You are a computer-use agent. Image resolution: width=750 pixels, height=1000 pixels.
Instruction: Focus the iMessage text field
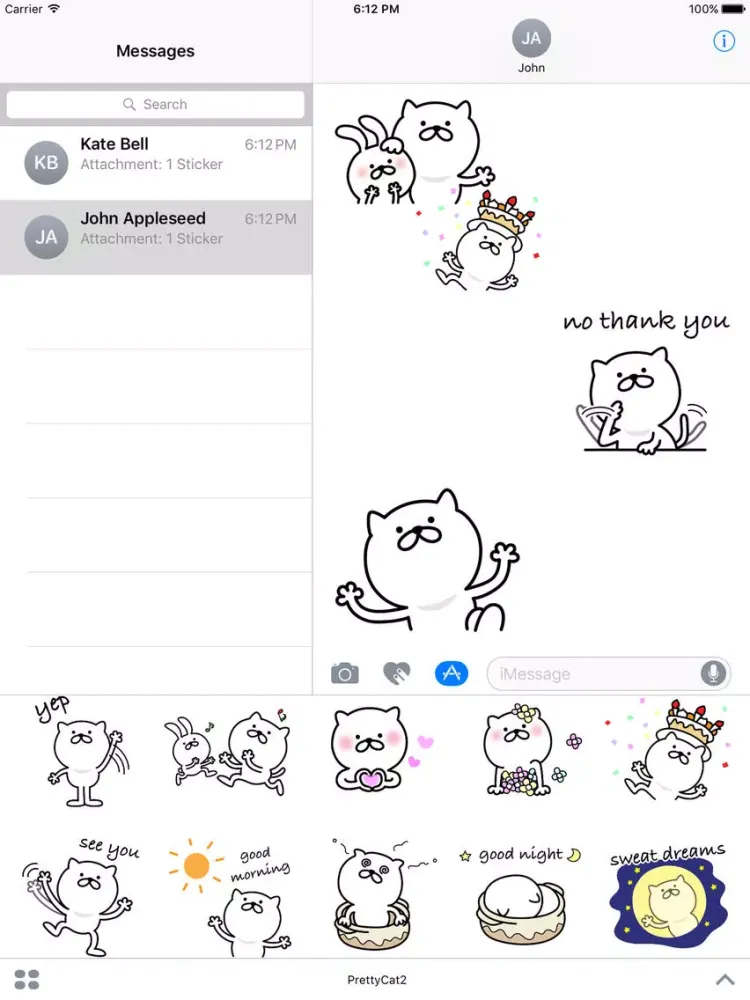tap(595, 674)
